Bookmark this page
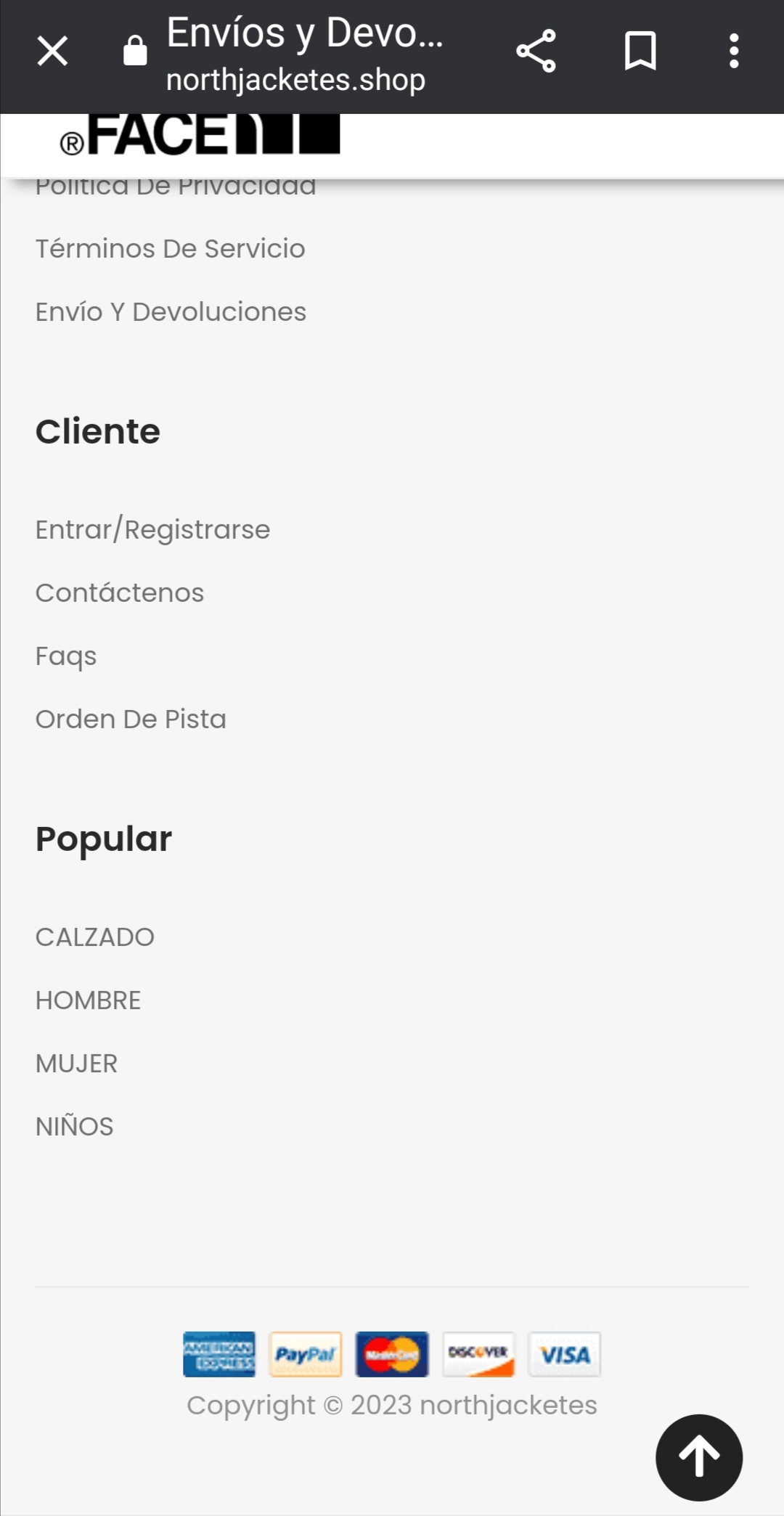This screenshot has width=784, height=1516. [640, 51]
